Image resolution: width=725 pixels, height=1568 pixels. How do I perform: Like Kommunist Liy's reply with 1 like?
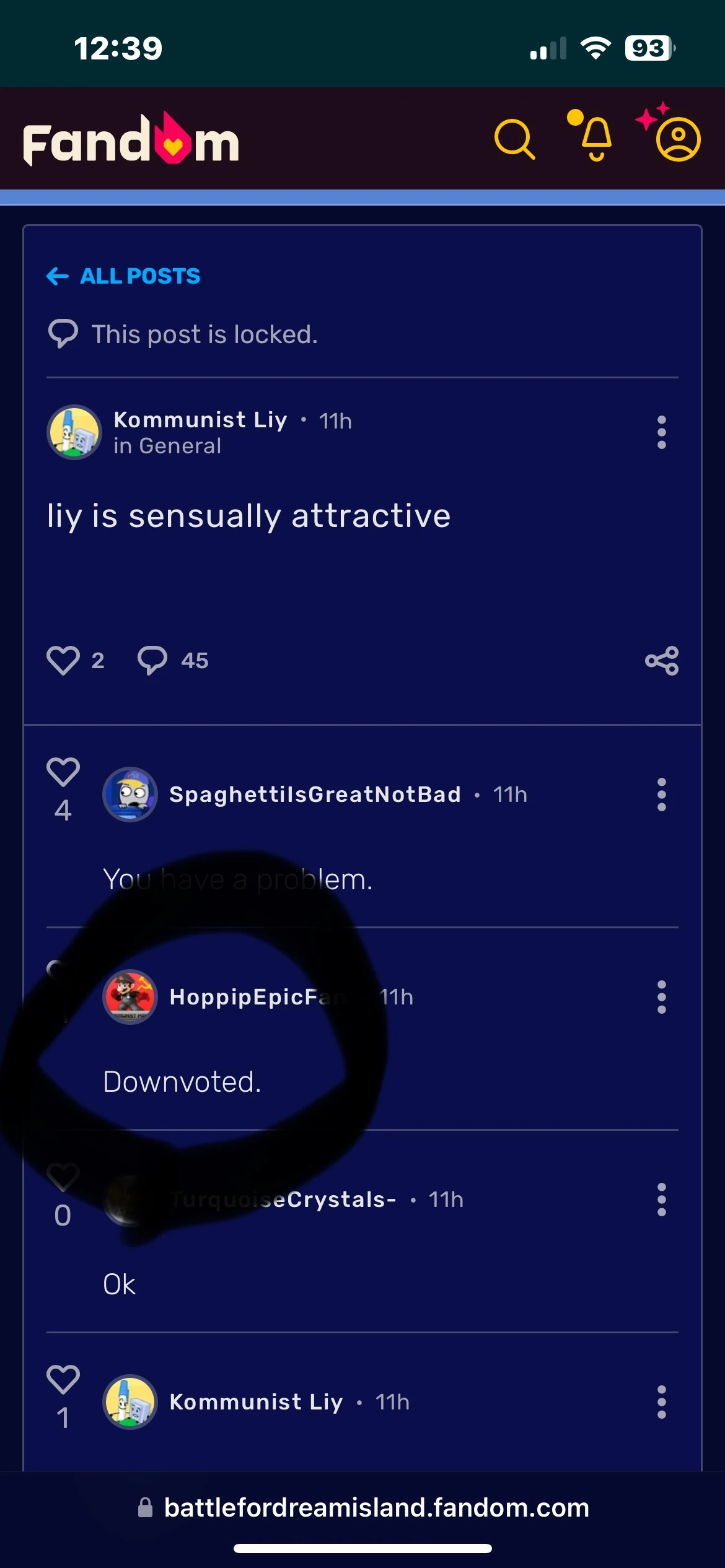[63, 1380]
